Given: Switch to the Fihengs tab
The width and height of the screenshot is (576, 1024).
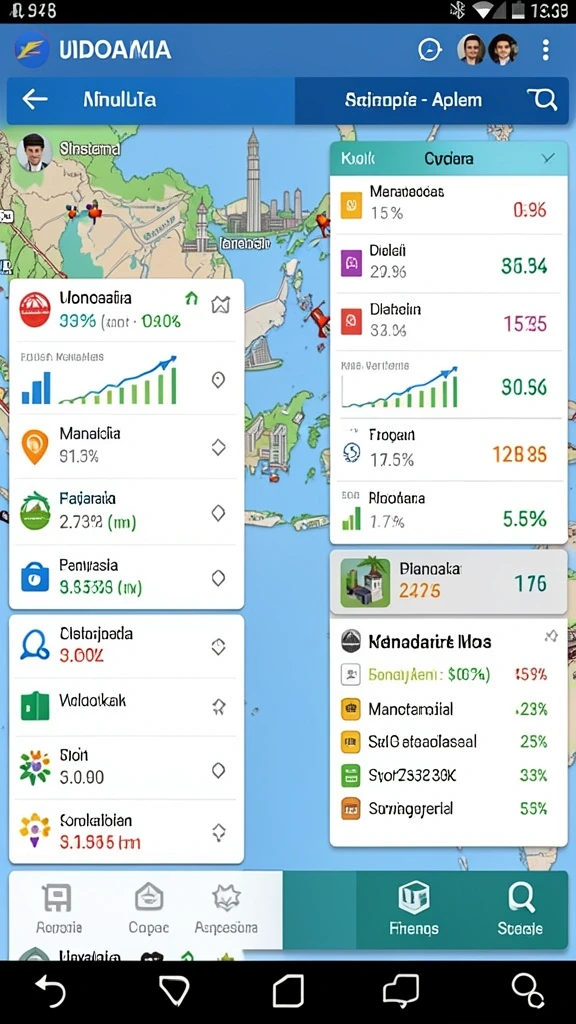Looking at the screenshot, I should 413,909.
